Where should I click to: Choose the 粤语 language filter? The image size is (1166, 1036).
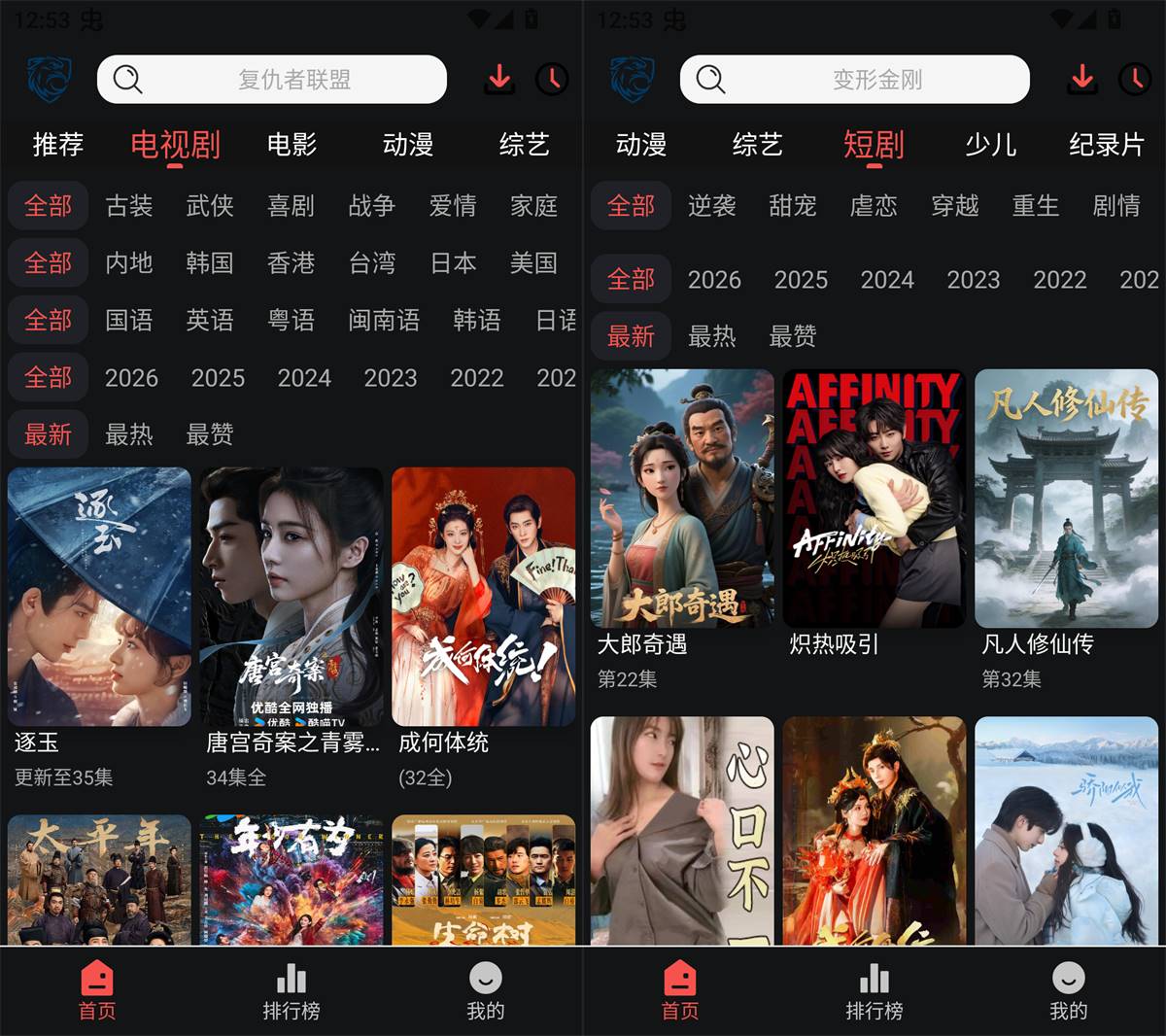[291, 320]
